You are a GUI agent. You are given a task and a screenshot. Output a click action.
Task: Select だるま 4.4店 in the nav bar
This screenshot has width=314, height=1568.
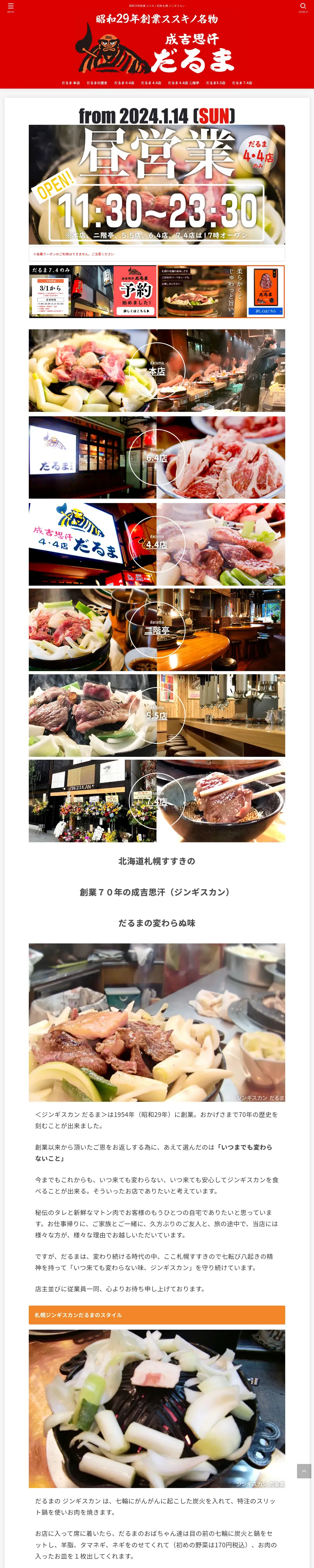pyautogui.click(x=151, y=83)
